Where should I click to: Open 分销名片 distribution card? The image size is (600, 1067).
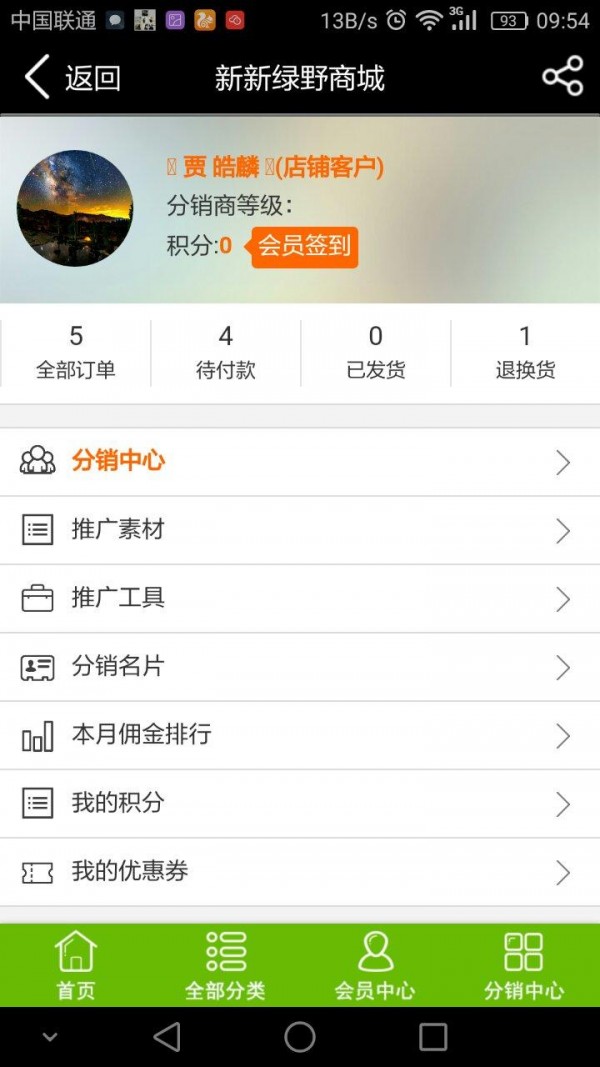tap(300, 667)
